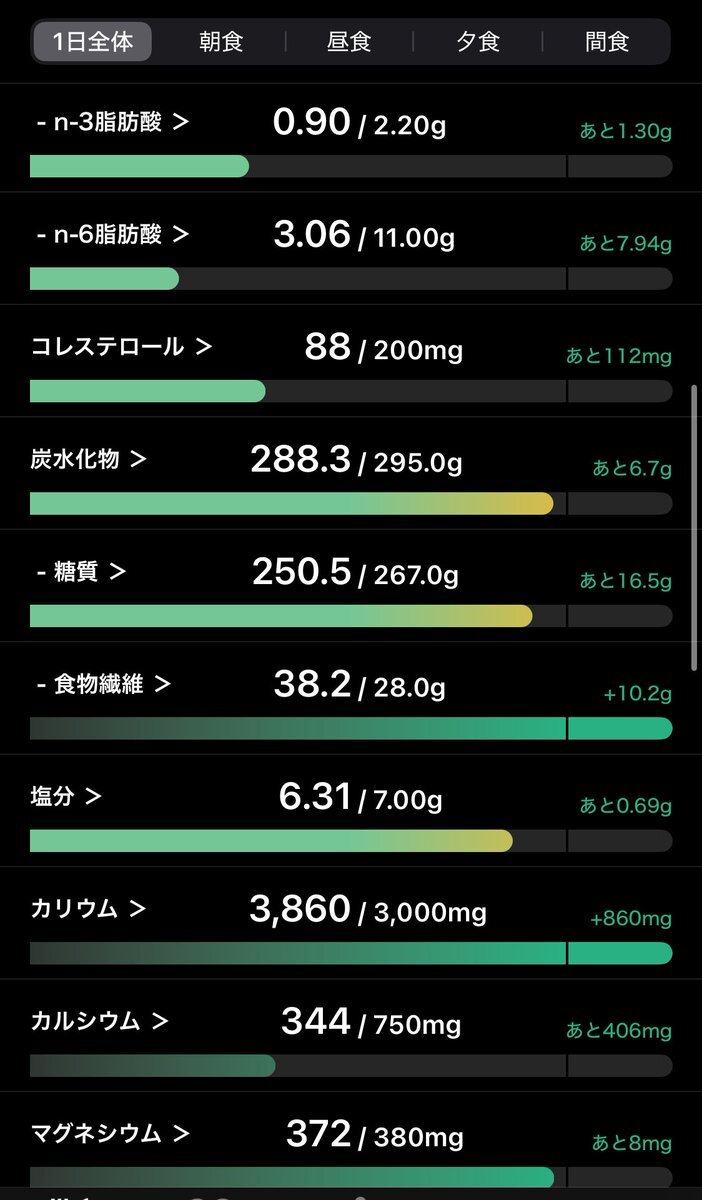Image resolution: width=702 pixels, height=1200 pixels.
Task: Select the 朝食 tab
Action: 221,42
